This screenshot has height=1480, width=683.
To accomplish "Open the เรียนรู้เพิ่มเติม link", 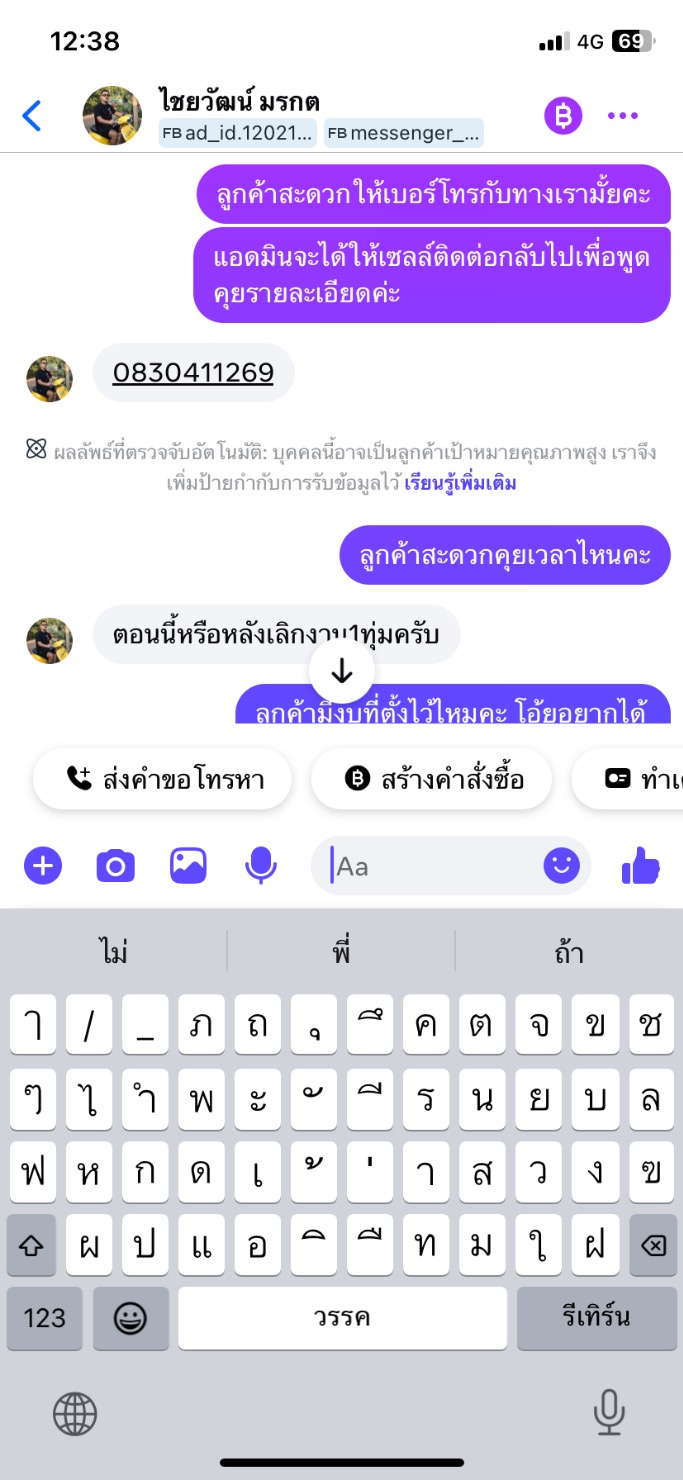I will click(461, 484).
